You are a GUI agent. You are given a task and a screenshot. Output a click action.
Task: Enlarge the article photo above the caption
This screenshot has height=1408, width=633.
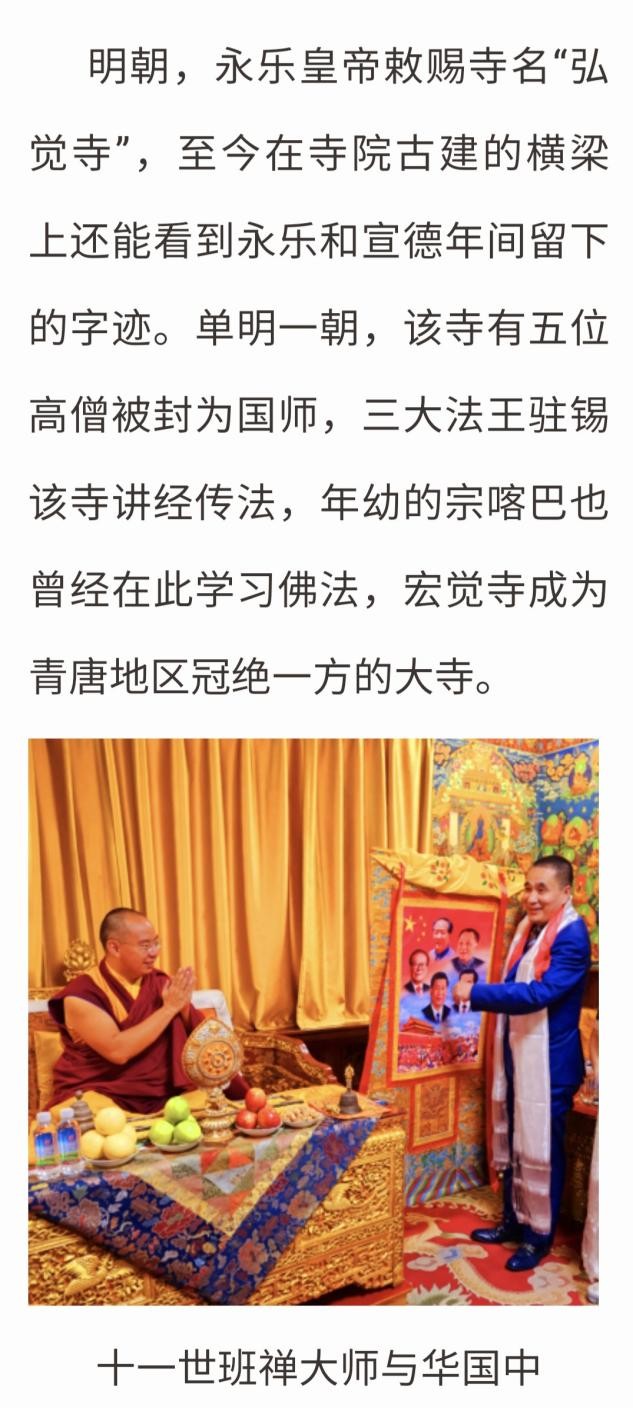314,1020
